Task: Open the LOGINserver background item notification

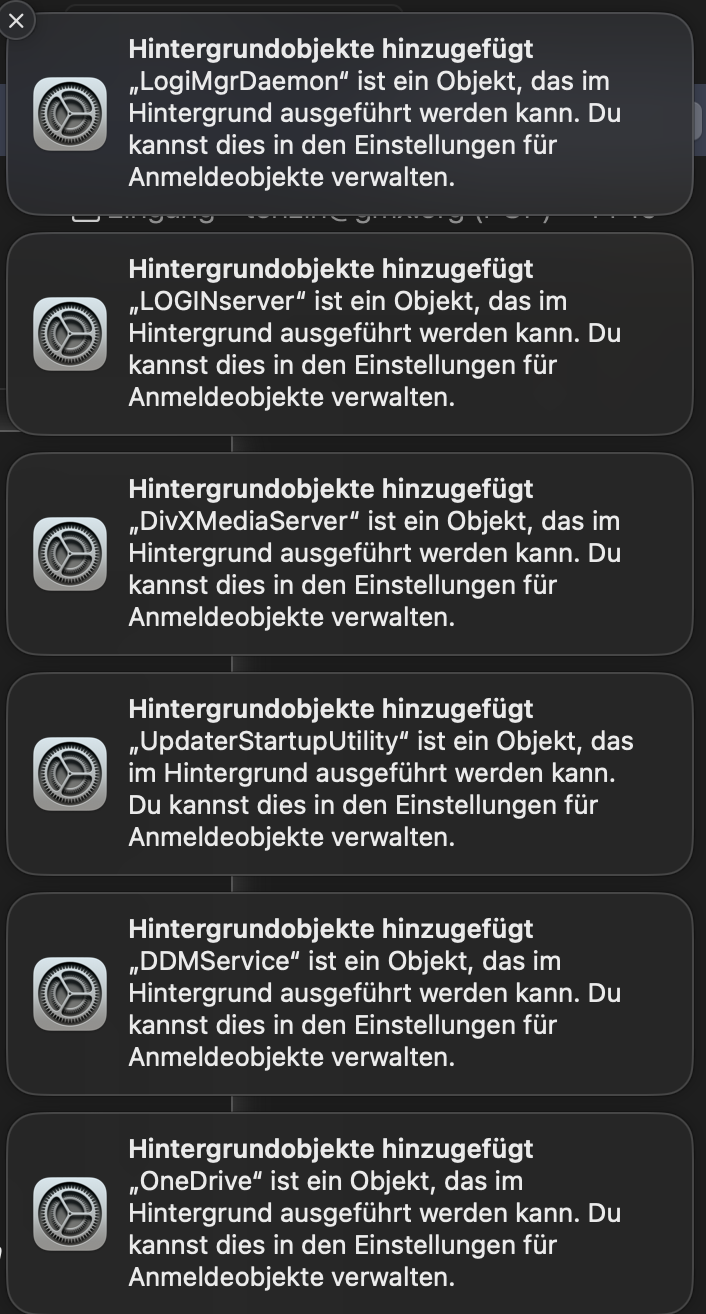Action: pos(350,334)
